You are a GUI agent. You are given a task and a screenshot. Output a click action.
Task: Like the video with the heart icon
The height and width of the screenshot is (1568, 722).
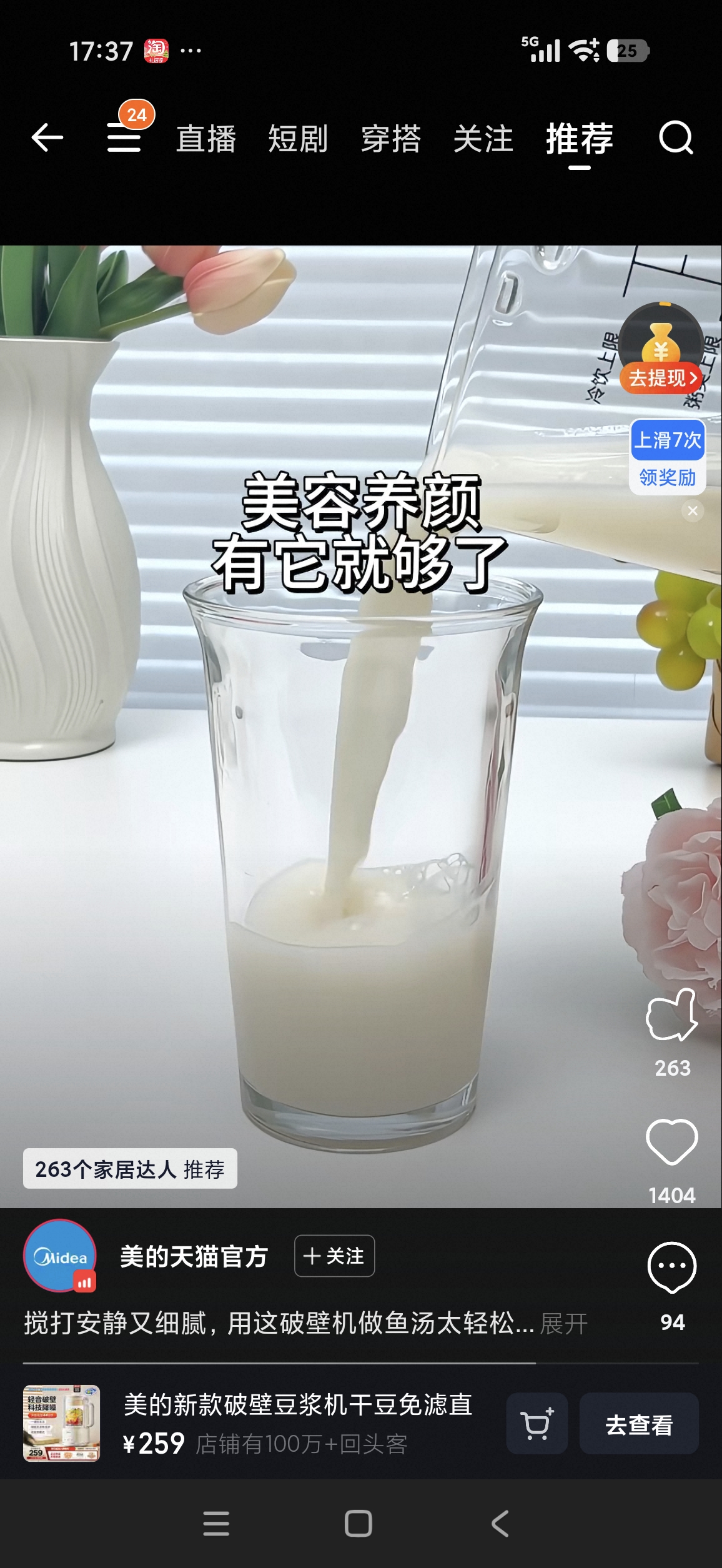point(672,1142)
